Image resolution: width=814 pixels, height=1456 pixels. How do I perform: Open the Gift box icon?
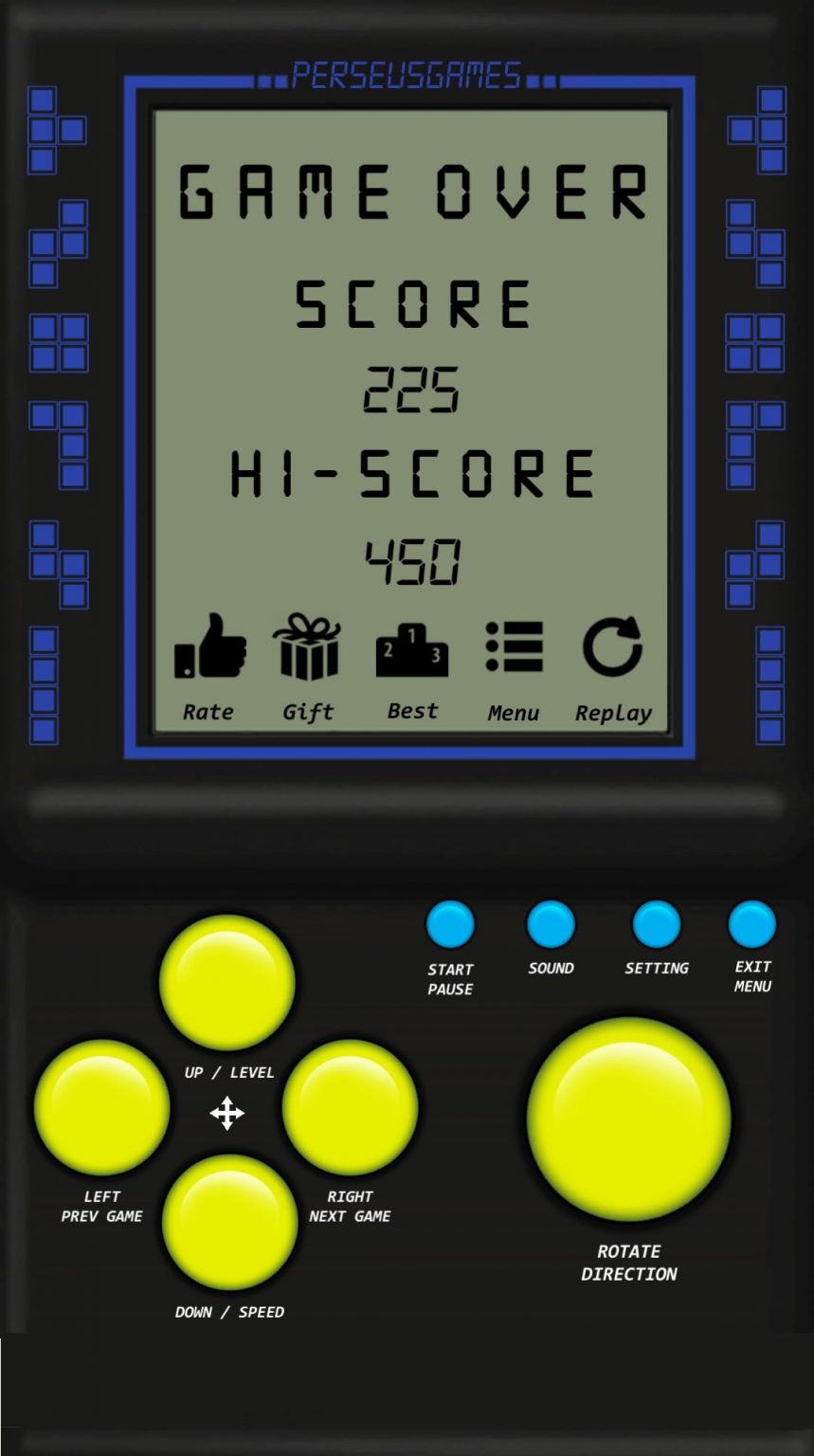(x=308, y=649)
